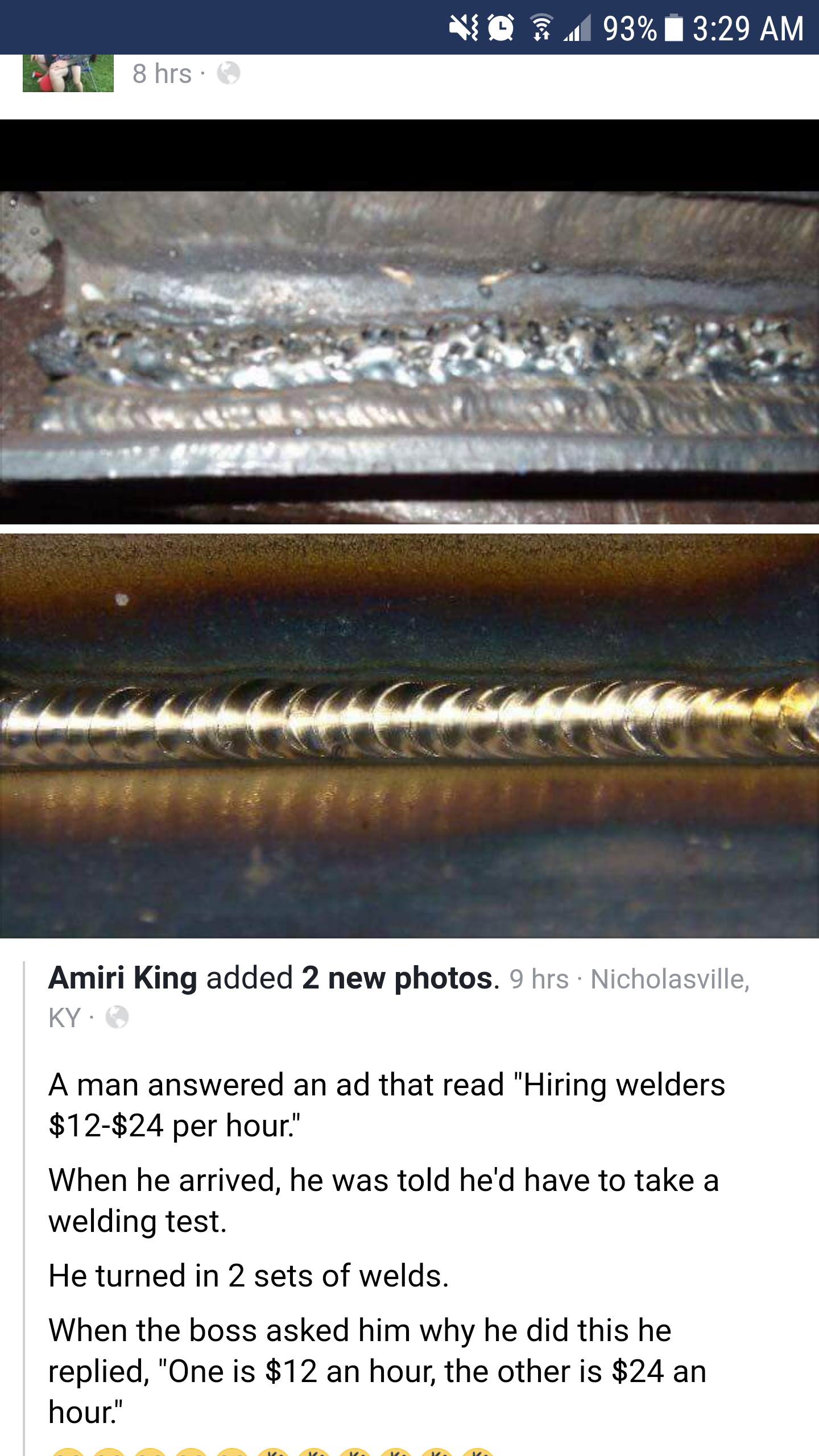819x1456 pixels.
Task: Open Amiri King's profile
Action: click(x=123, y=978)
